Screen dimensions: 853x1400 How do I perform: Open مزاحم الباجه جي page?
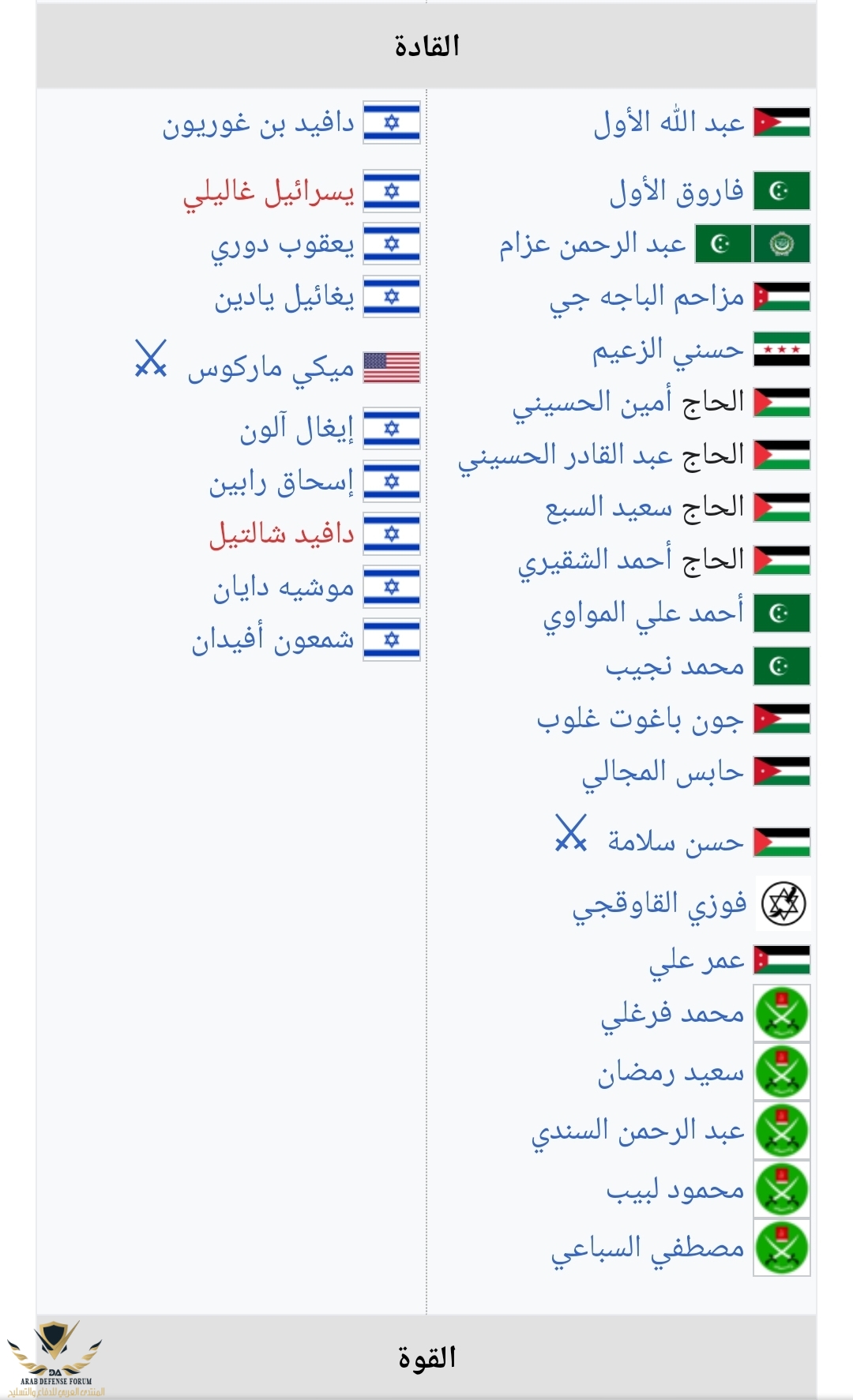click(647, 298)
